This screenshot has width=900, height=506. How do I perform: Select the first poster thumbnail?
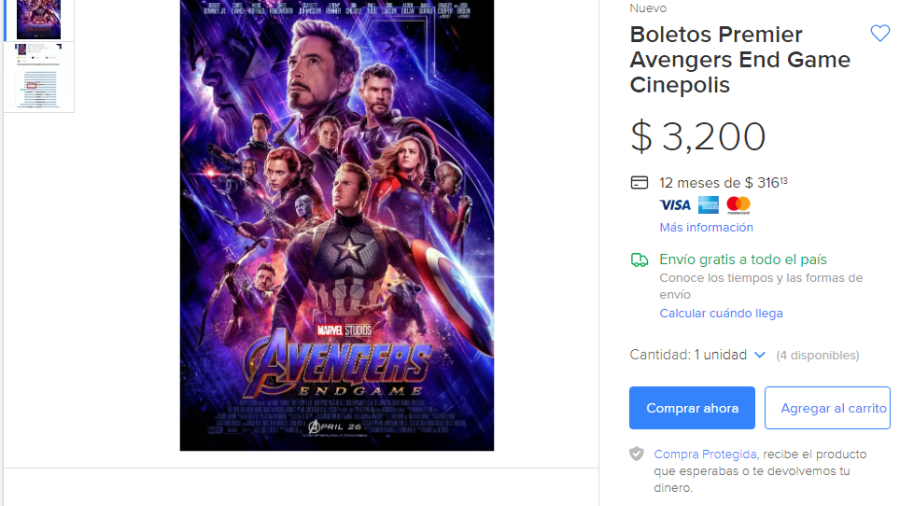[x=39, y=19]
